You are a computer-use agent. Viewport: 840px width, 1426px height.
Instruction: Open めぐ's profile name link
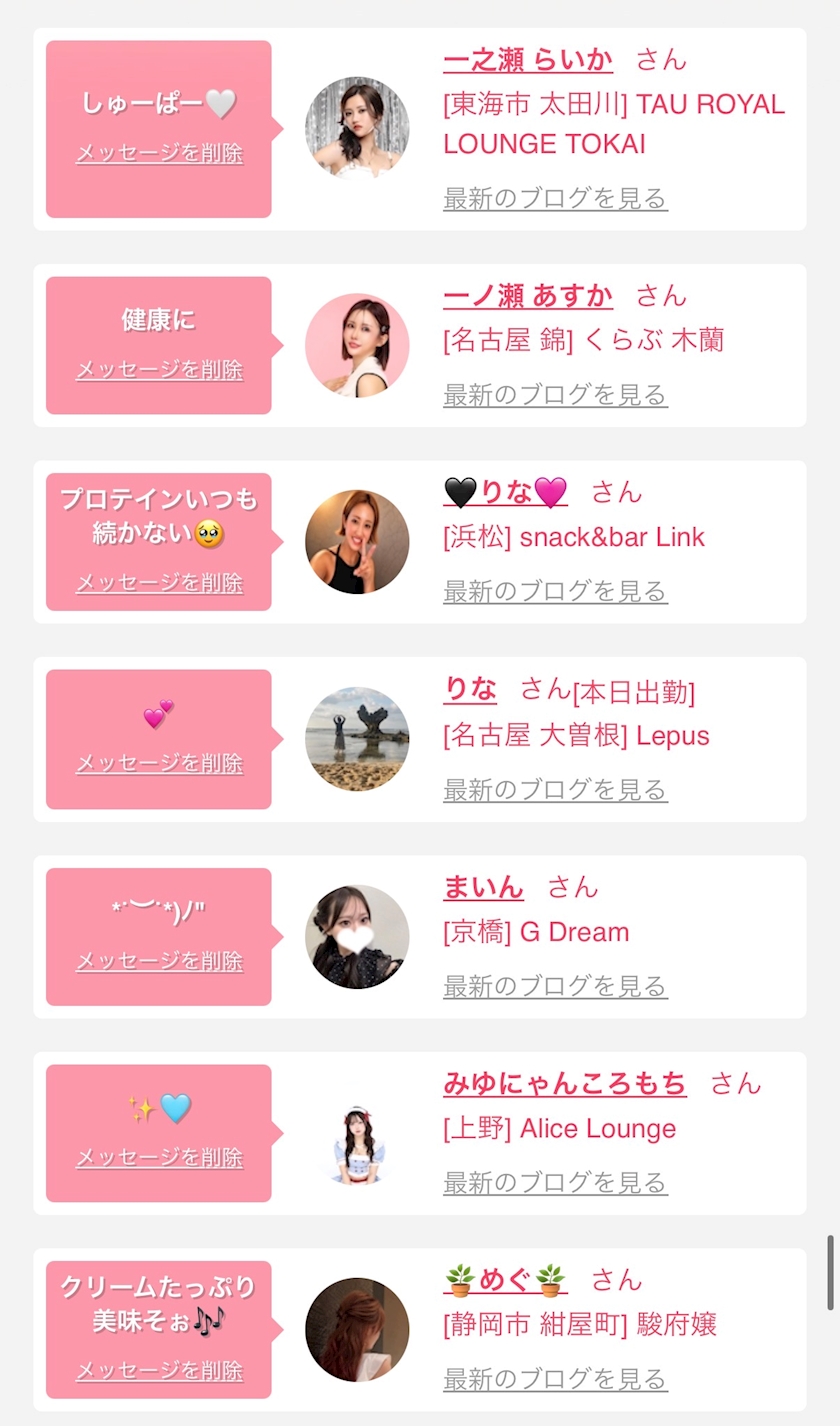tap(505, 1279)
